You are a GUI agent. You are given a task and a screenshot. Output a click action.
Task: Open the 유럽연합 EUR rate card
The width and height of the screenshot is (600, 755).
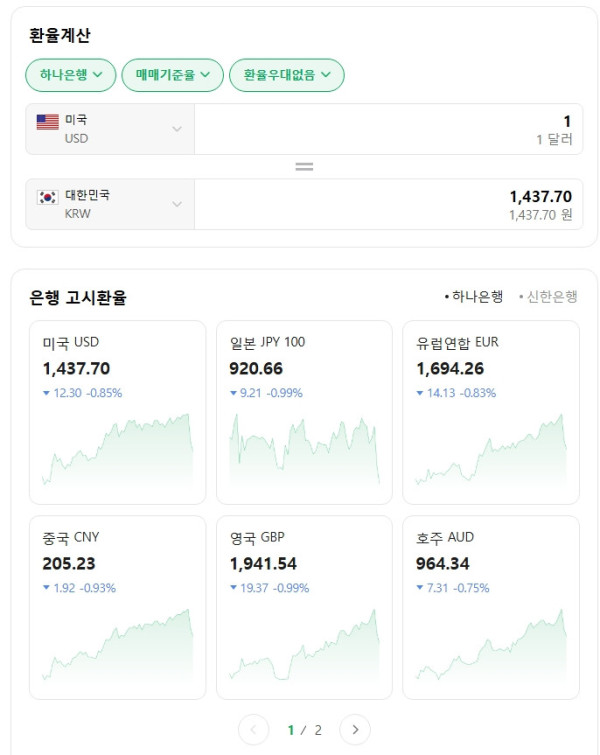click(x=491, y=412)
